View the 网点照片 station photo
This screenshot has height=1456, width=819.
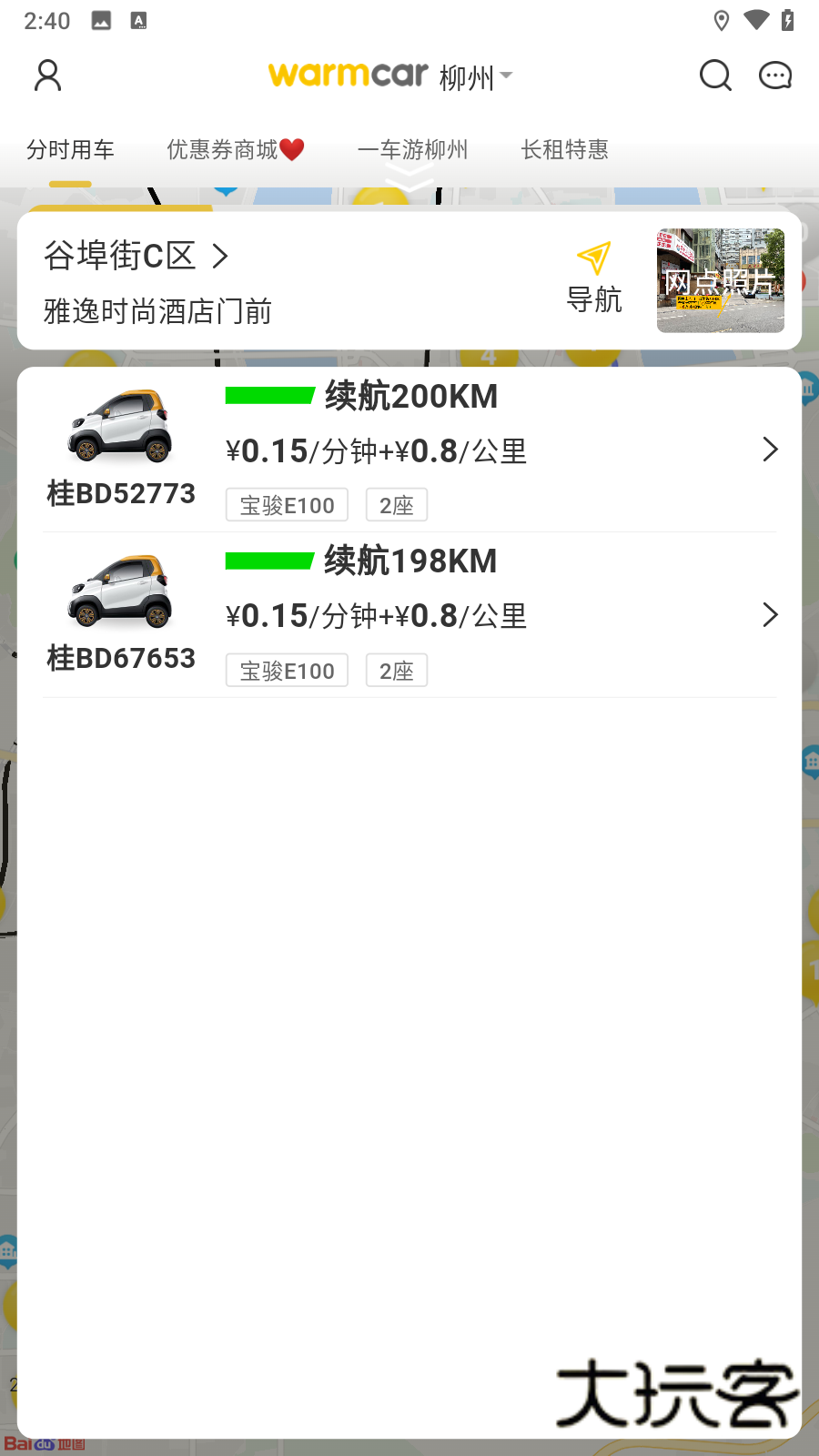(720, 279)
